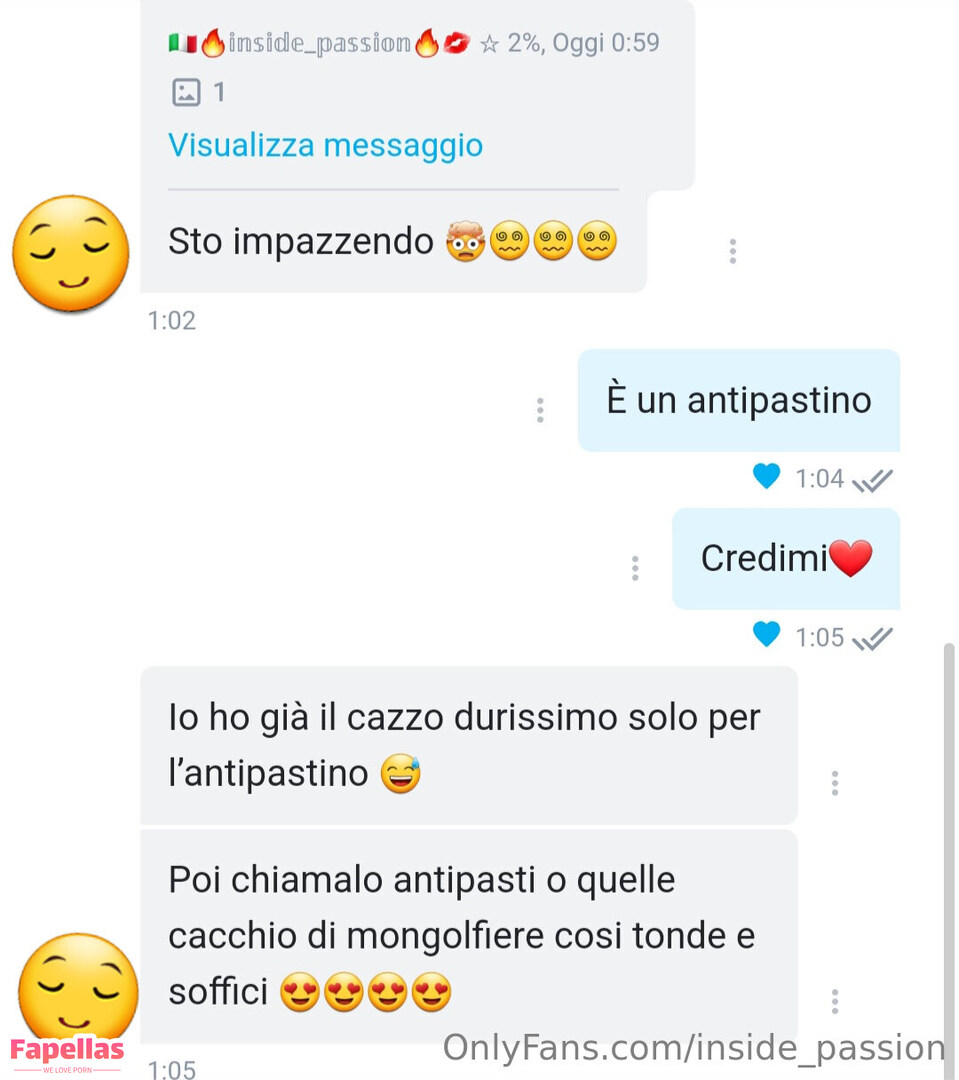The image size is (959, 1080).
Task: Open options menu for 'È un antipastino' message
Action: tap(539, 410)
